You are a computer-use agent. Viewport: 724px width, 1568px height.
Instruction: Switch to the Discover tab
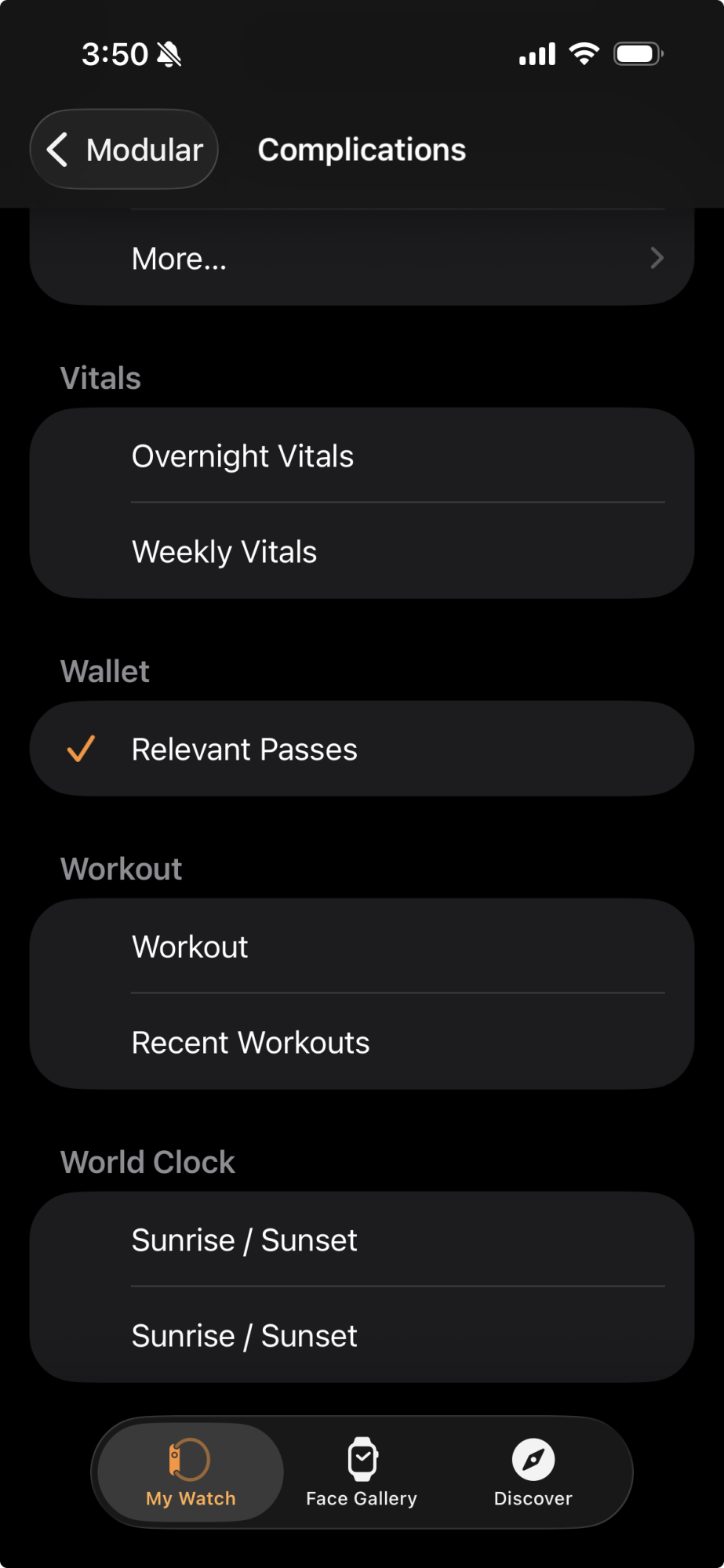tap(533, 1472)
